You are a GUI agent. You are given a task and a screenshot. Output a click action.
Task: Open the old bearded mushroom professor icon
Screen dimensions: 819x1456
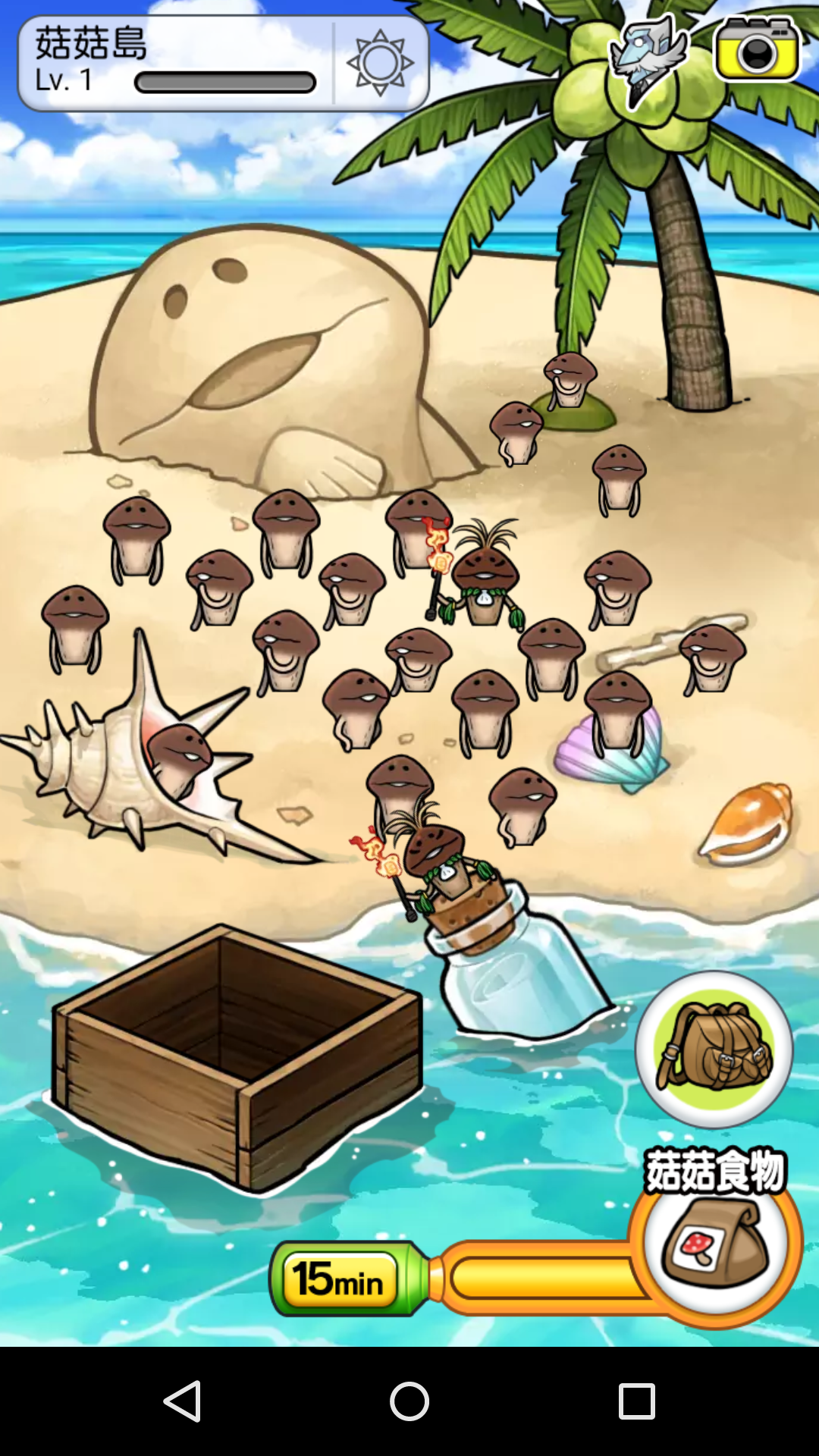coord(649,61)
